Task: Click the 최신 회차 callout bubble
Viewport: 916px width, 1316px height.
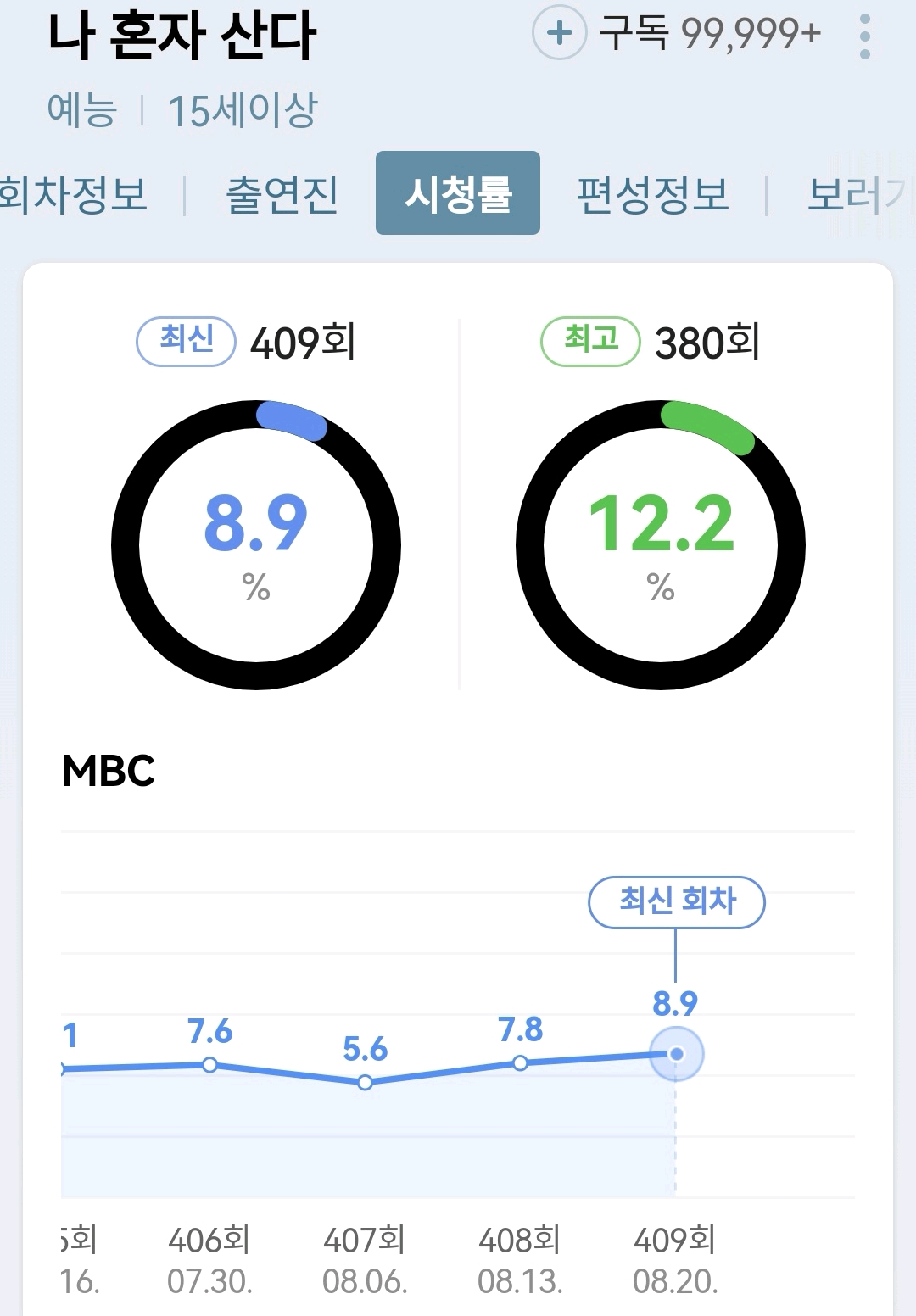Action: click(676, 903)
